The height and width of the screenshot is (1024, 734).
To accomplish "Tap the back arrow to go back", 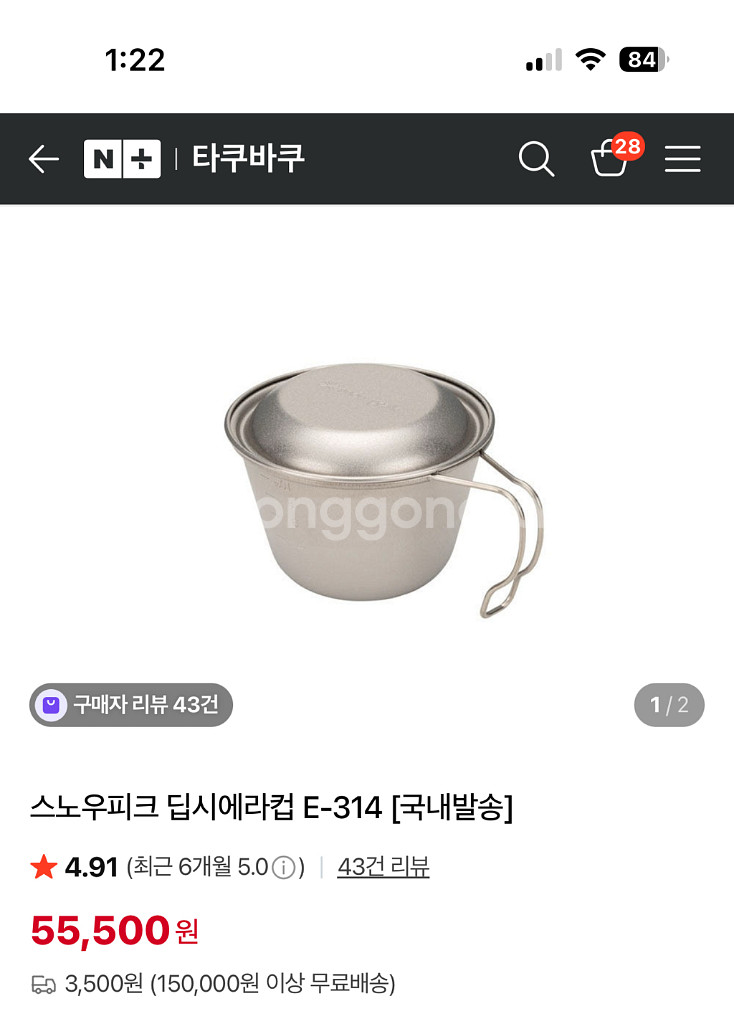I will point(43,159).
